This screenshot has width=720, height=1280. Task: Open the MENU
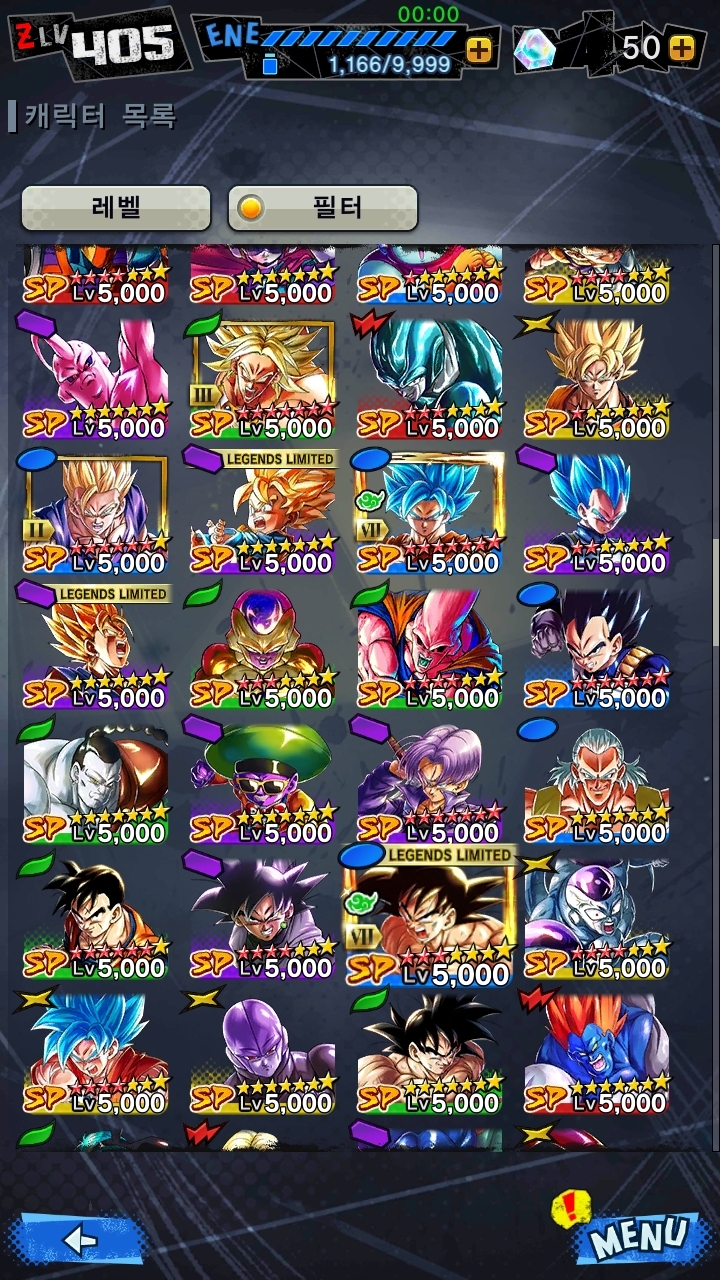click(639, 1238)
